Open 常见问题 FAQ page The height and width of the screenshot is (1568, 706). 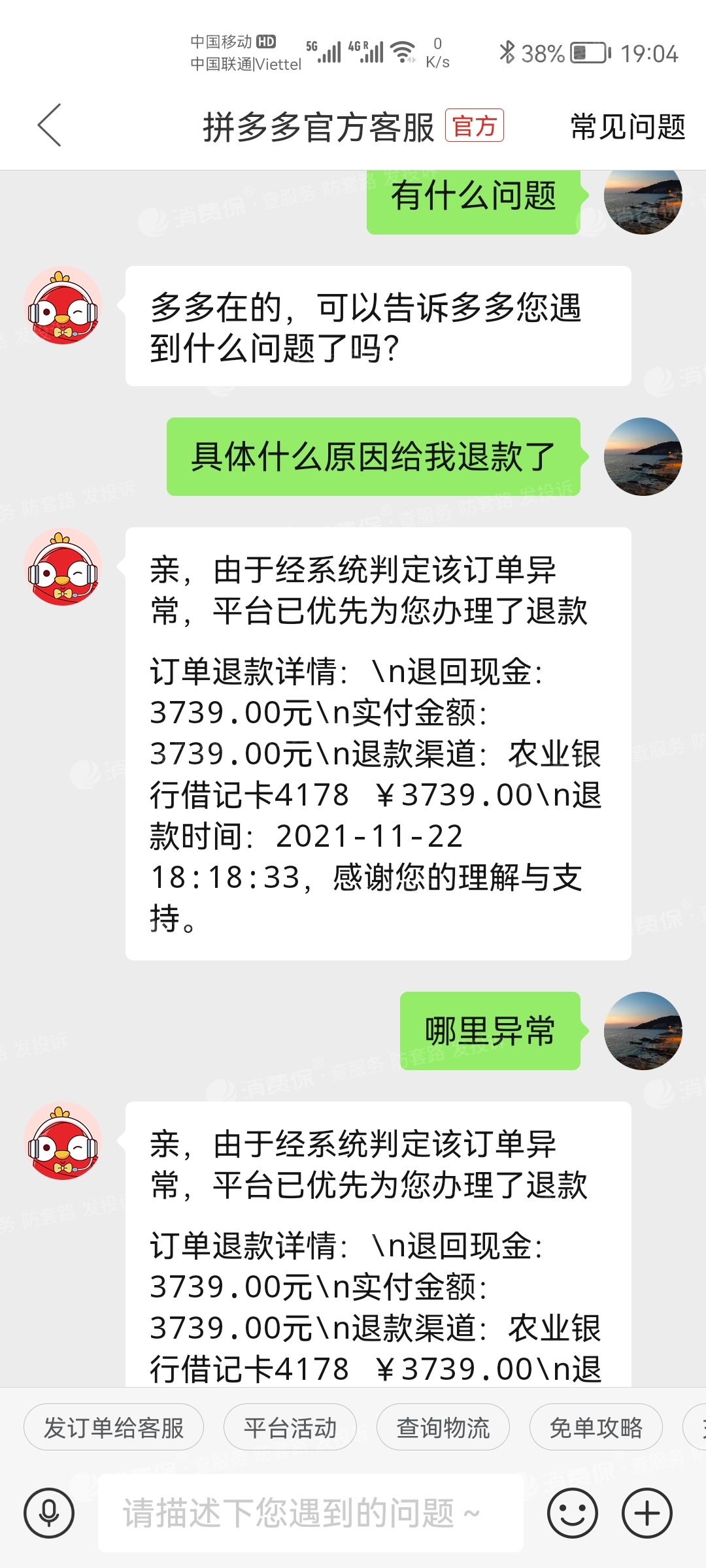pyautogui.click(x=627, y=126)
